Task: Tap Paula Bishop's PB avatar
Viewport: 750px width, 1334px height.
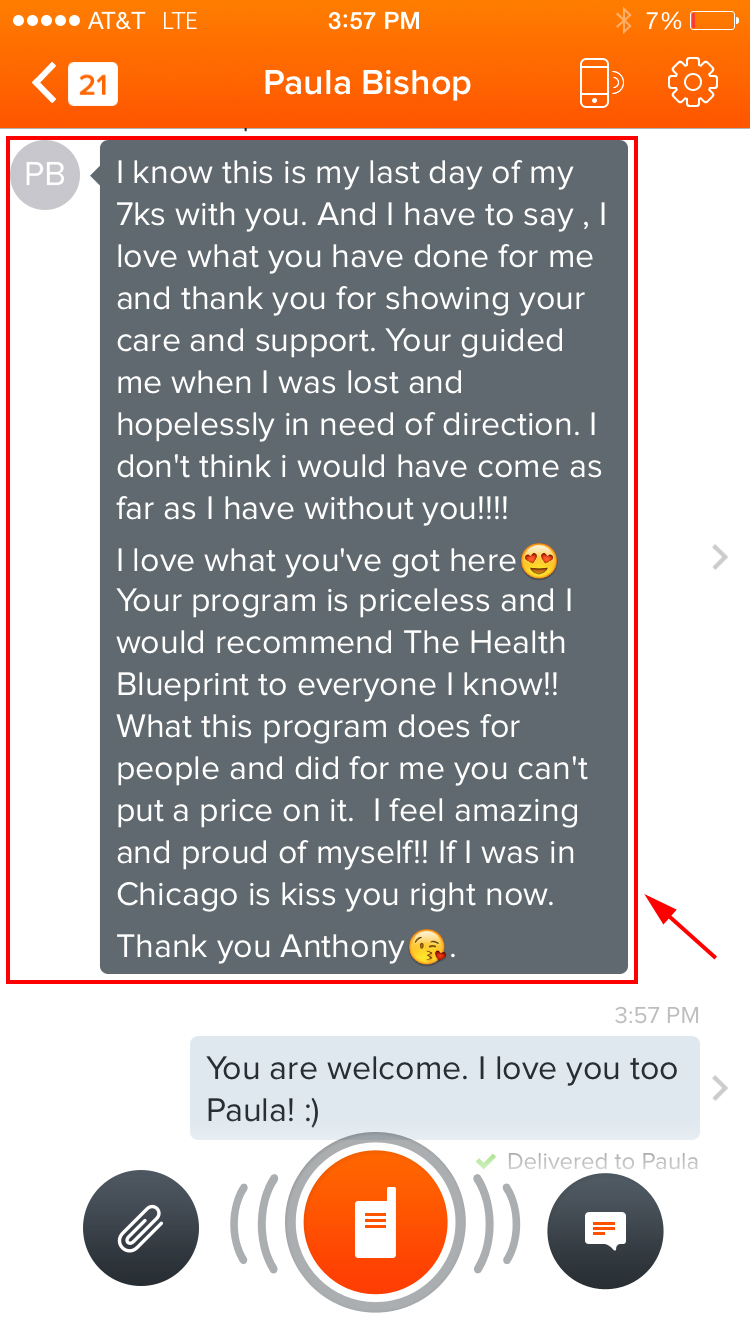Action: coord(45,175)
